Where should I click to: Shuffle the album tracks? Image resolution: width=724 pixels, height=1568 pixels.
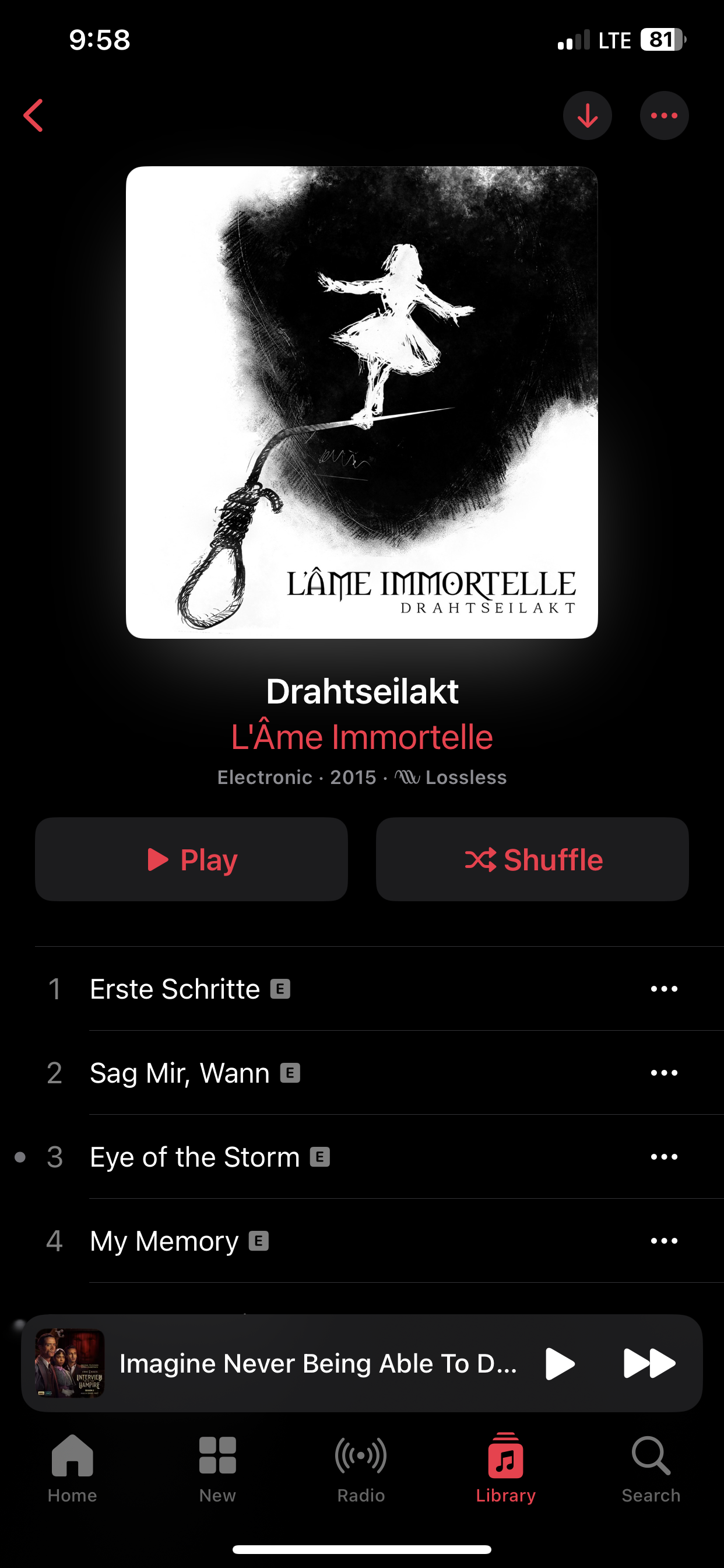[532, 859]
